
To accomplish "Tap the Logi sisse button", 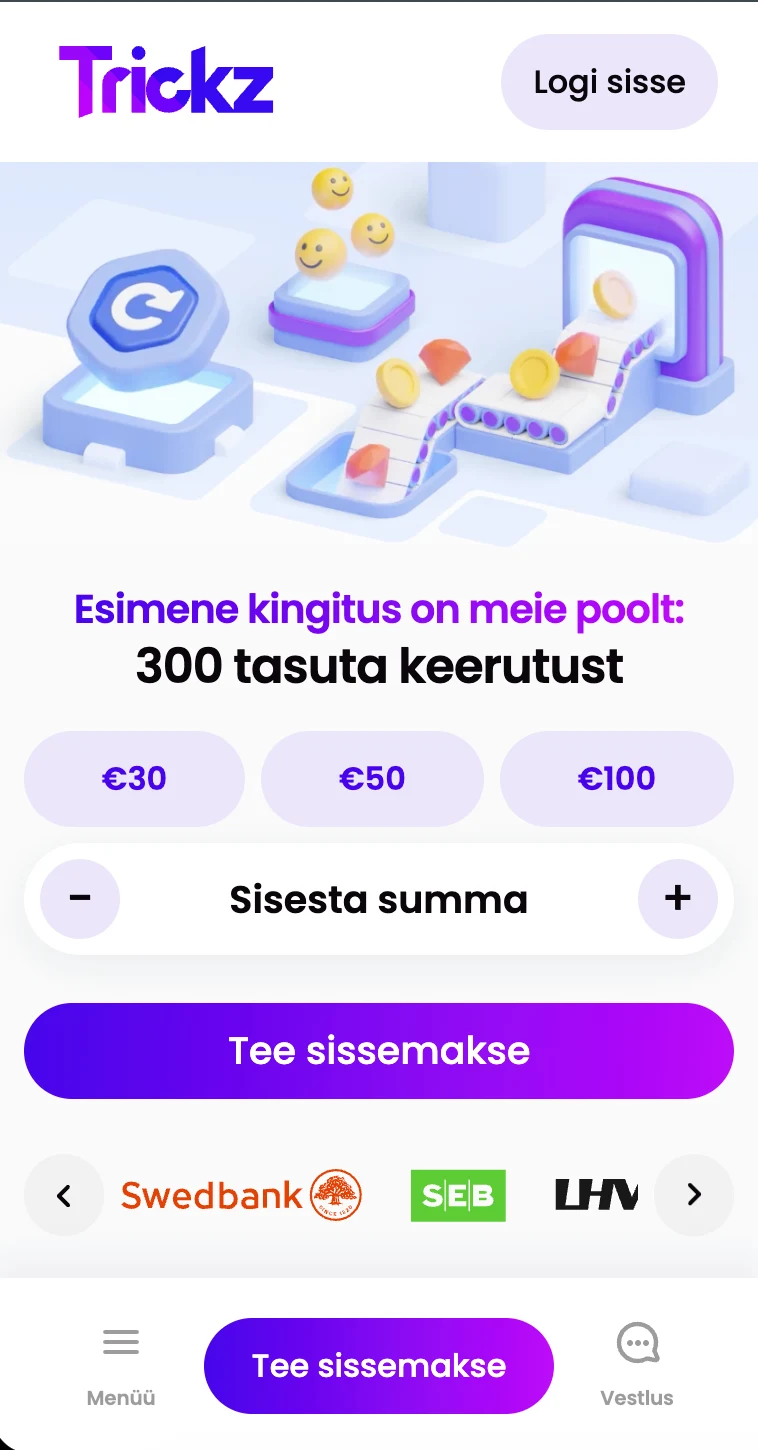I will coord(609,82).
